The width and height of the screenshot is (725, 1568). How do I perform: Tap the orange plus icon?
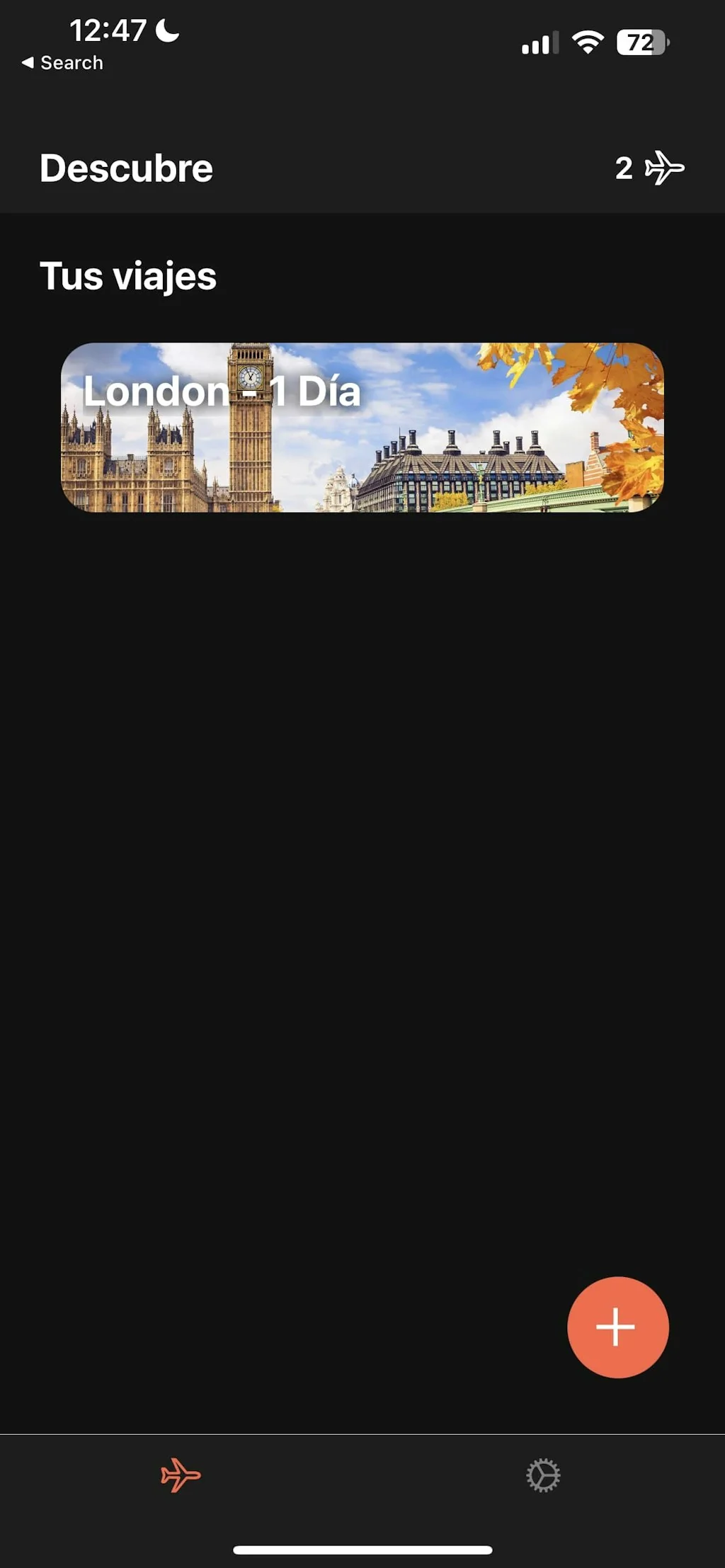617,1327
